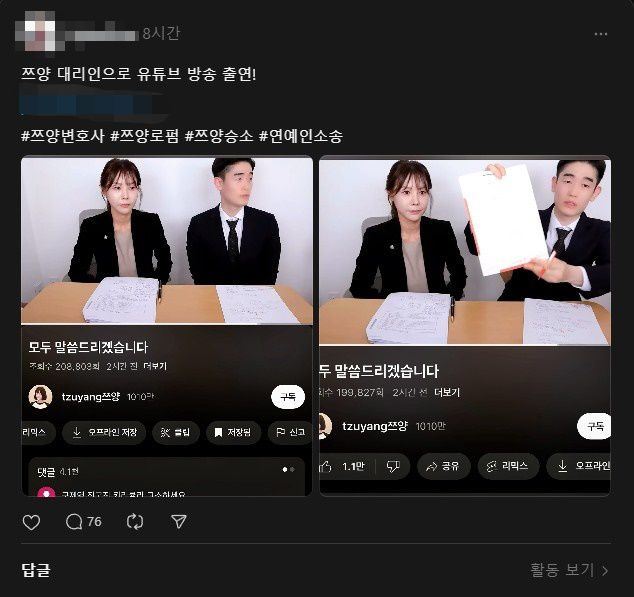Viewport: 634px width, 597px height.
Task: Open the first attached screenshot image
Action: pos(167,325)
